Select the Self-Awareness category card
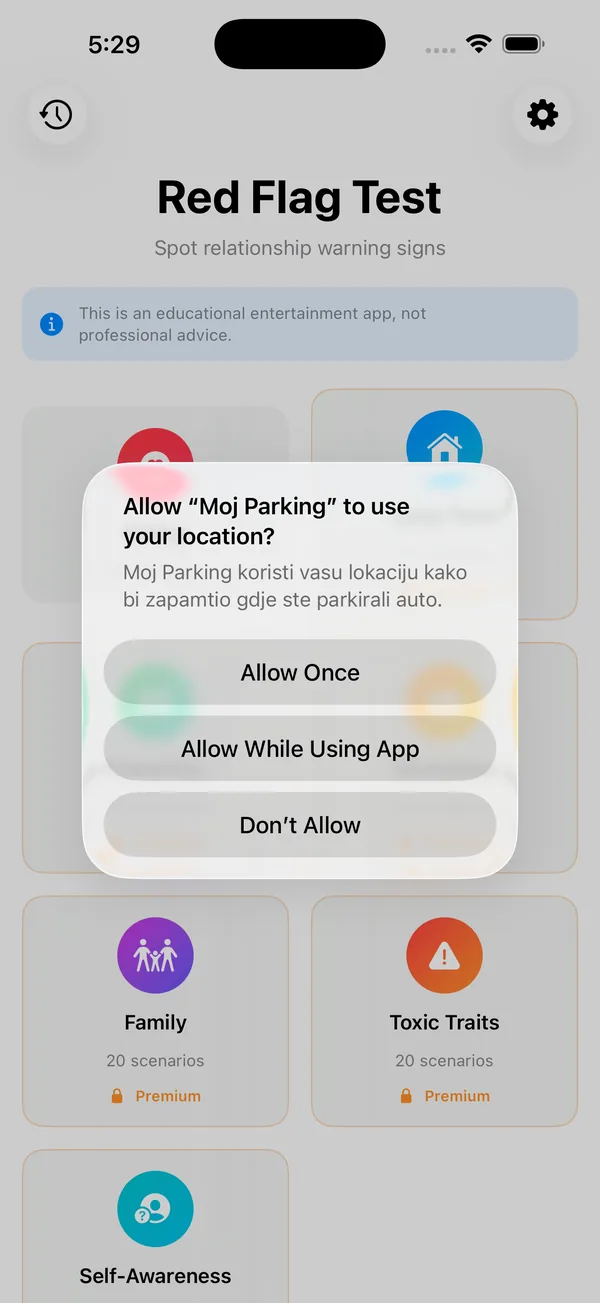The width and height of the screenshot is (600, 1303). (x=155, y=1226)
